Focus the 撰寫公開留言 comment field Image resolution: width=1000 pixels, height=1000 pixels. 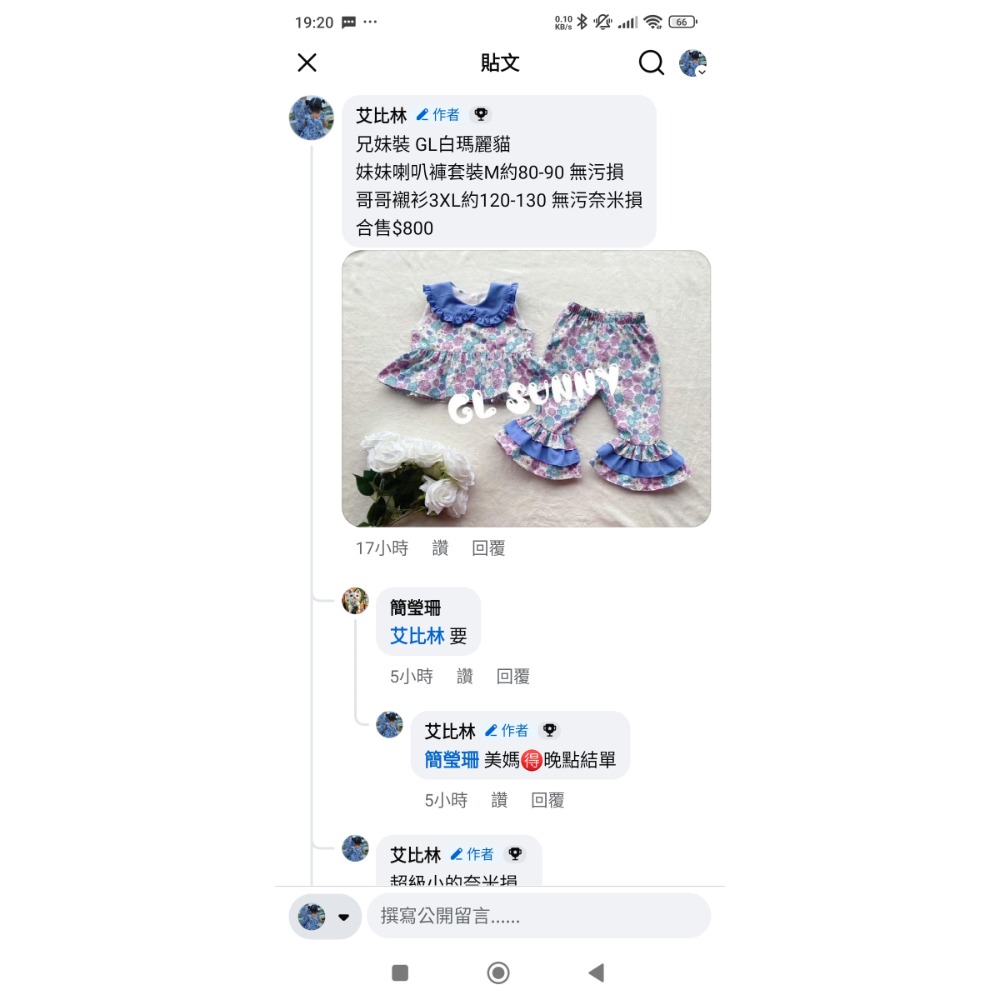(538, 916)
